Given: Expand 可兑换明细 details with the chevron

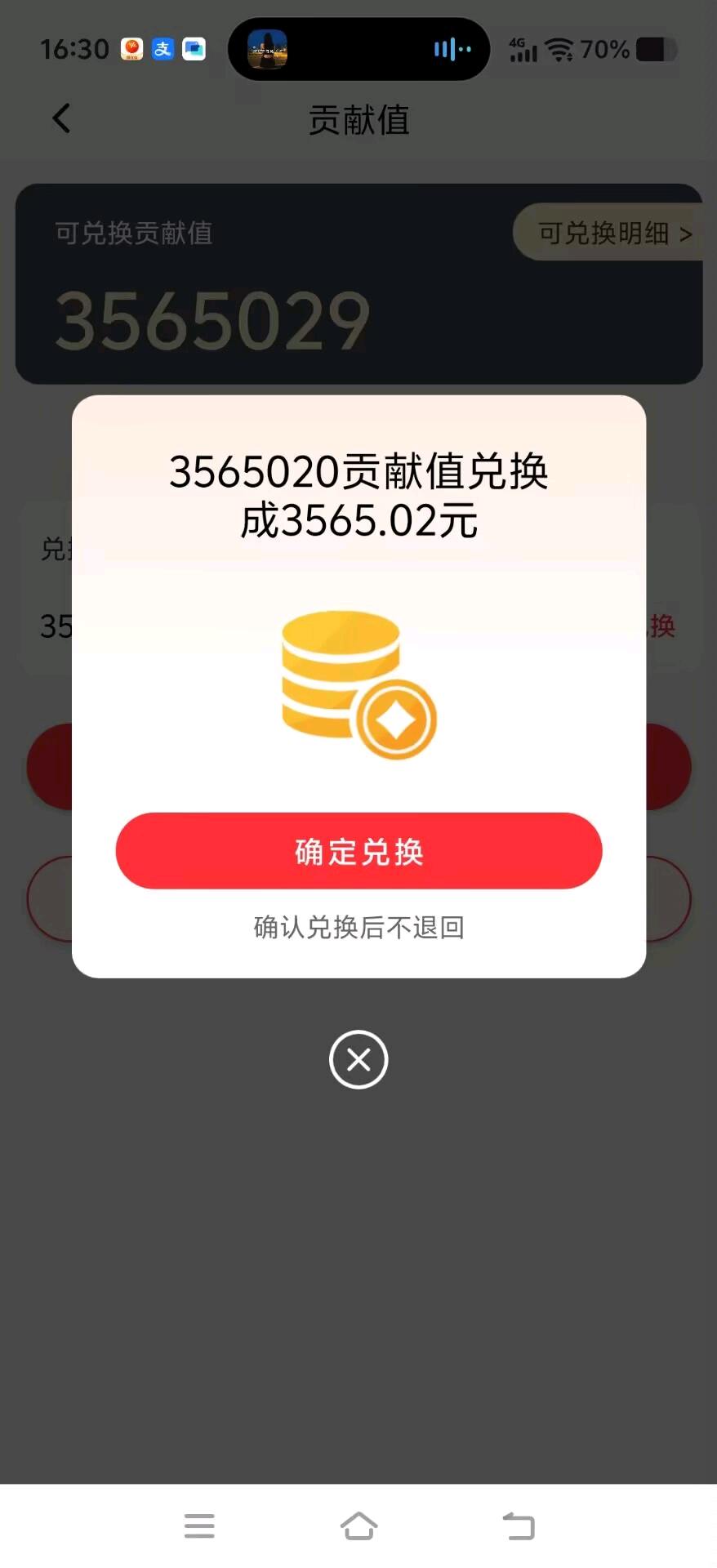Looking at the screenshot, I should [685, 234].
